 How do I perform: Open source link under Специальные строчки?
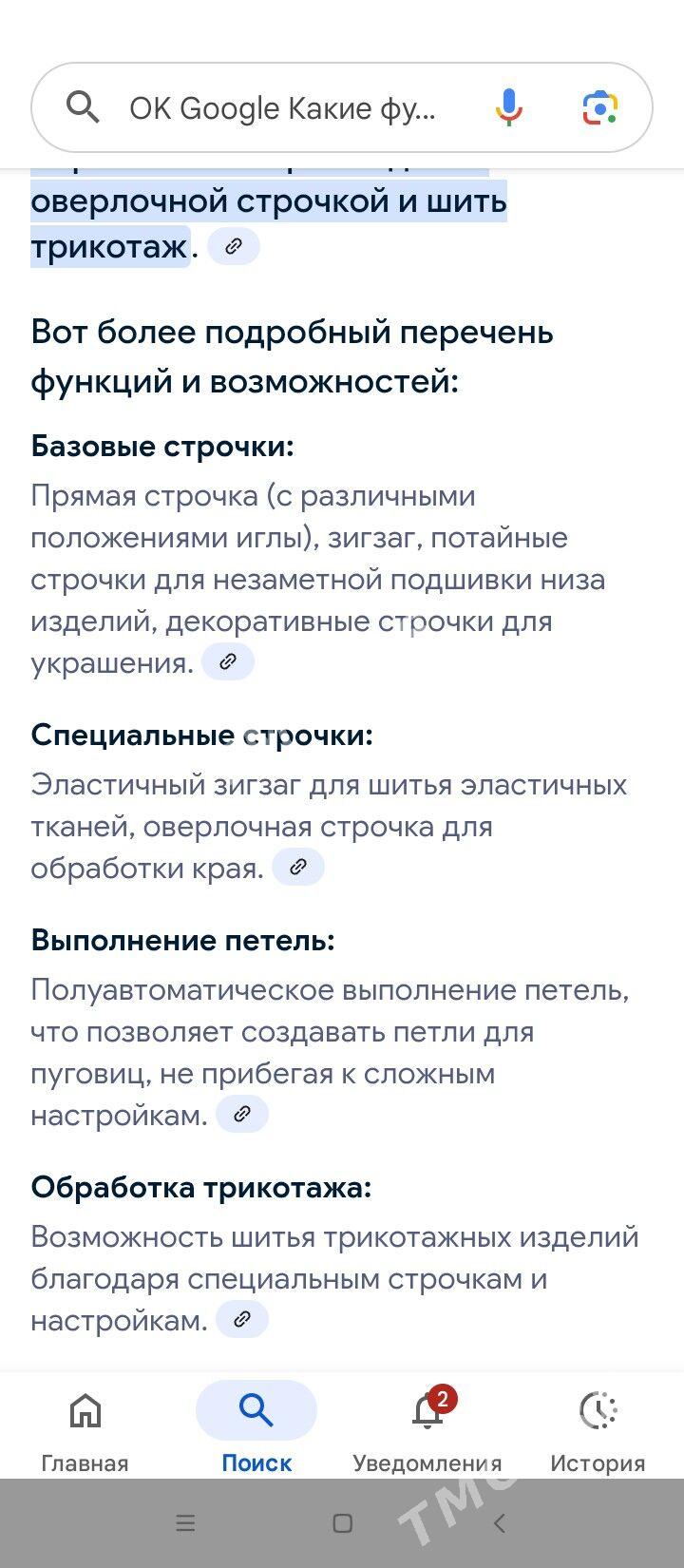coord(298,868)
